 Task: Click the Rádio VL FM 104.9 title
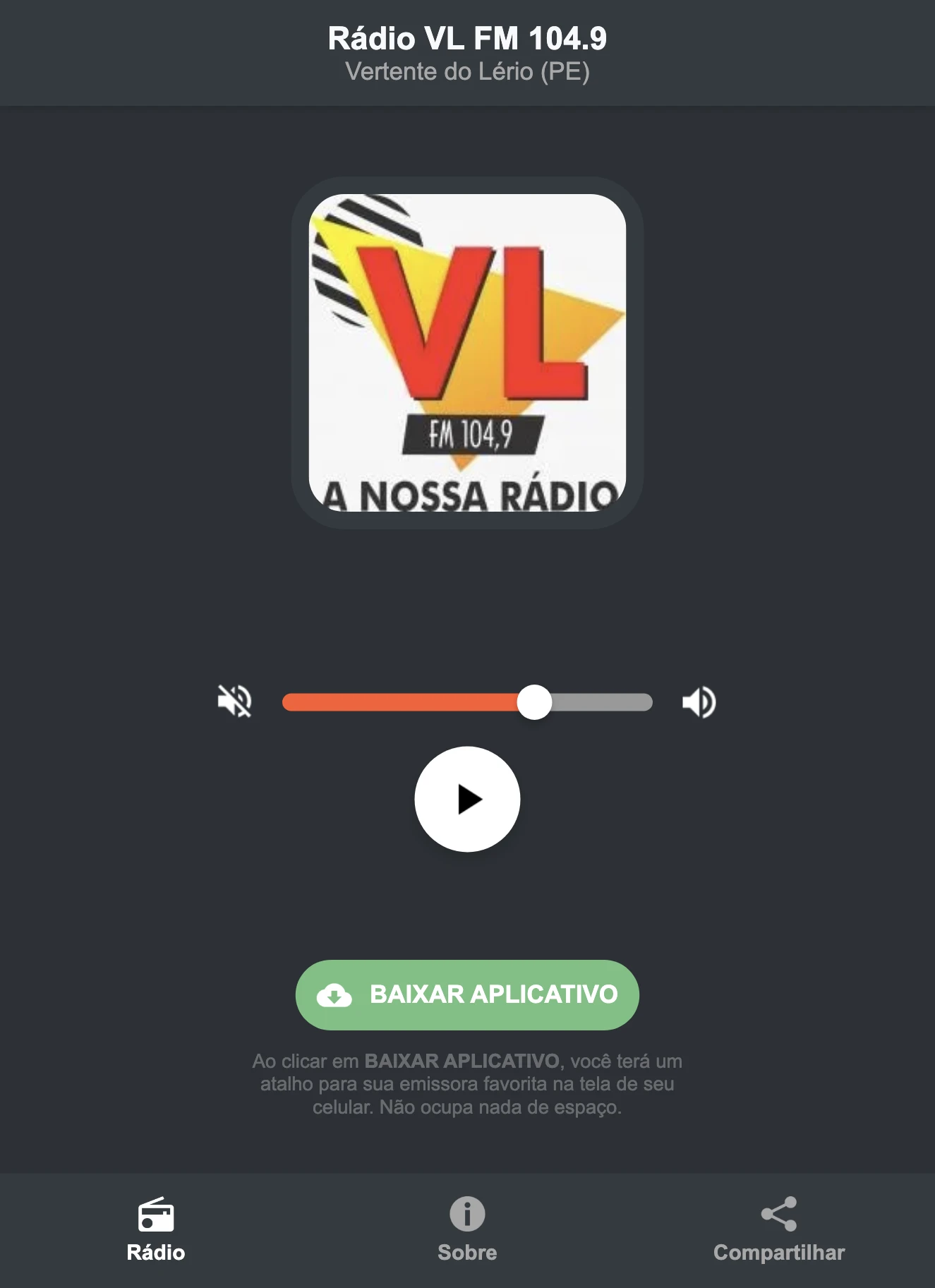(467, 39)
